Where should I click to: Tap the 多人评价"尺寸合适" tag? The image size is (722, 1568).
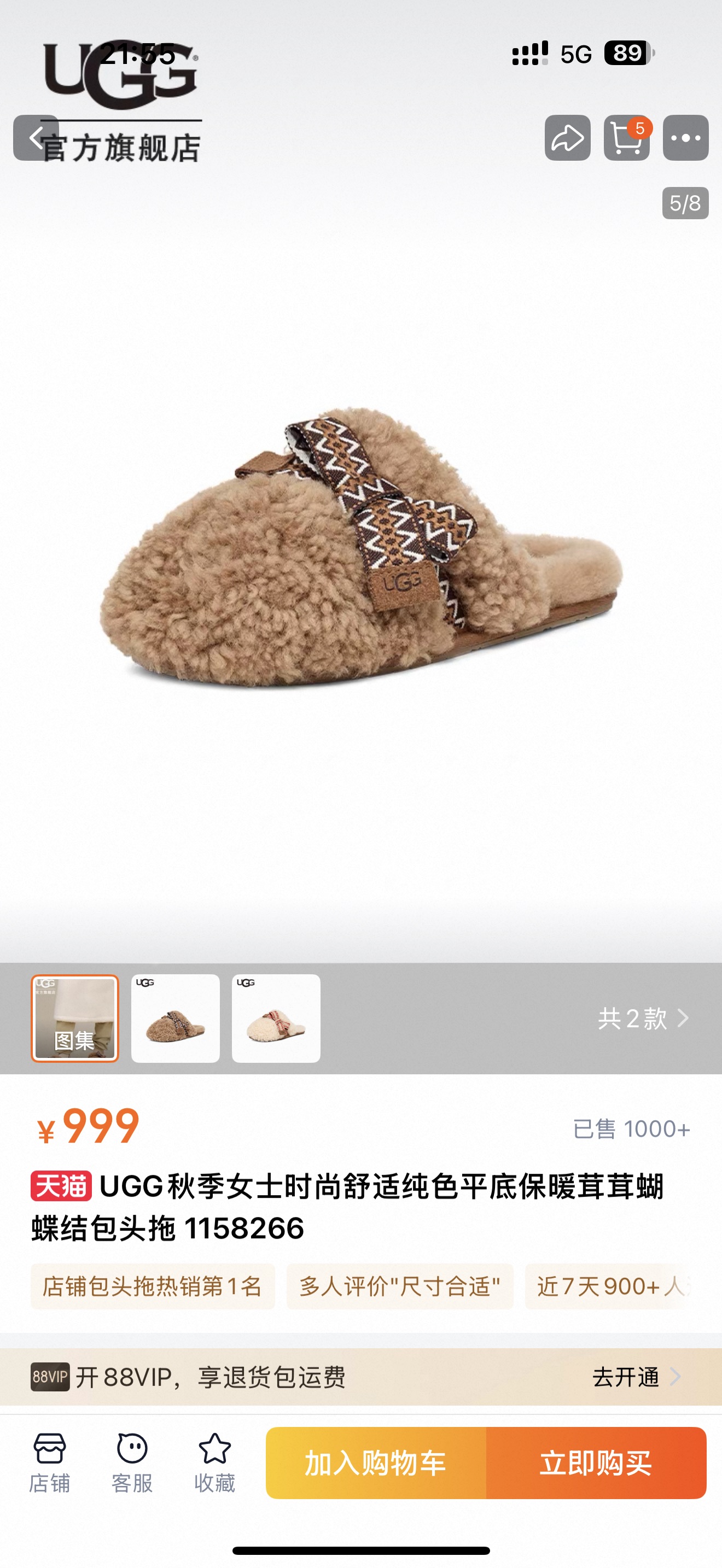pyautogui.click(x=399, y=1286)
